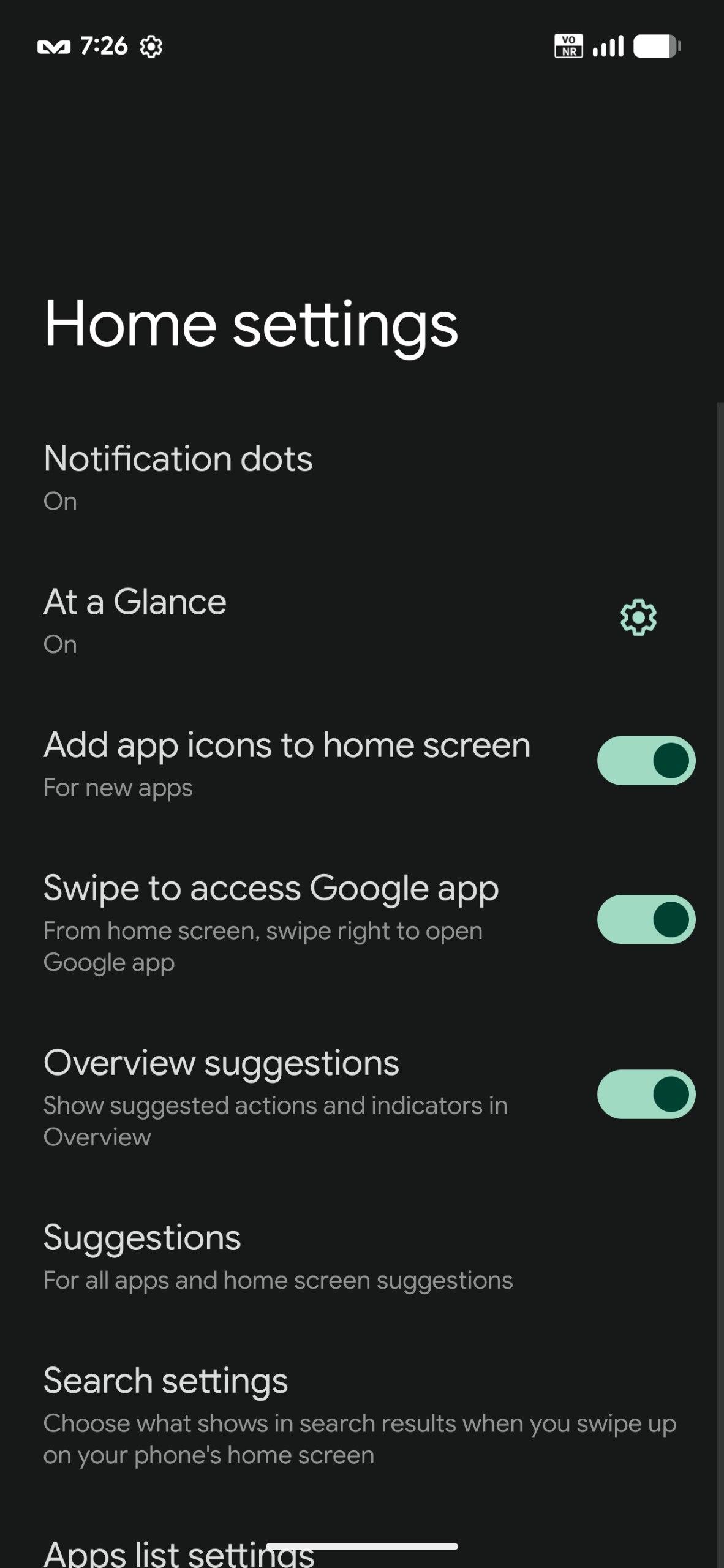Open Suggestions for all apps

(277, 1256)
